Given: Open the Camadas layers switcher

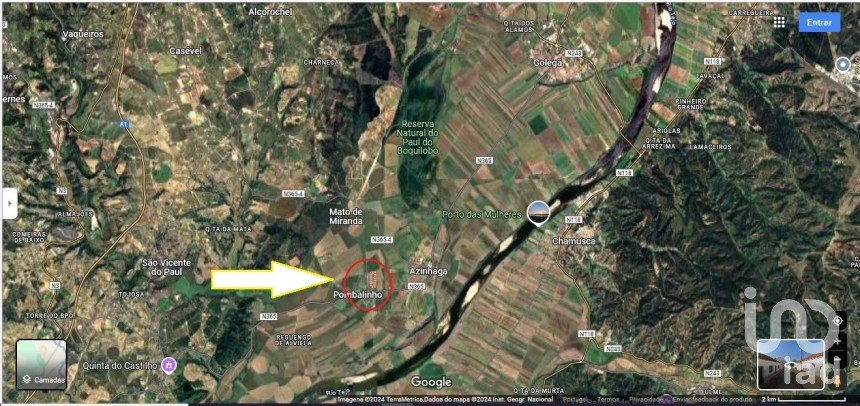Looking at the screenshot, I should (41, 364).
